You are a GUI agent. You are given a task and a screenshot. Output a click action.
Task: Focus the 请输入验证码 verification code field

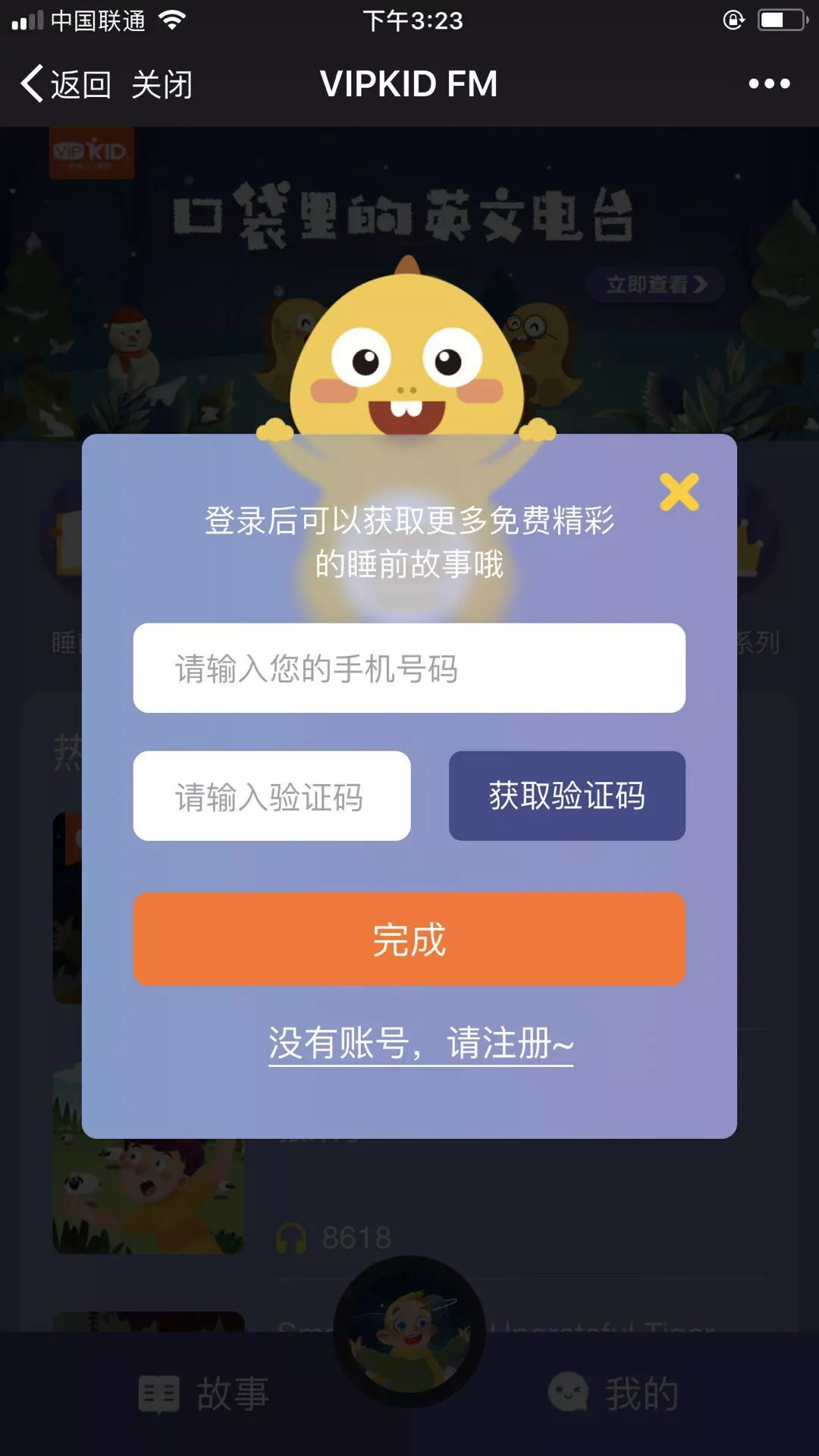[271, 796]
